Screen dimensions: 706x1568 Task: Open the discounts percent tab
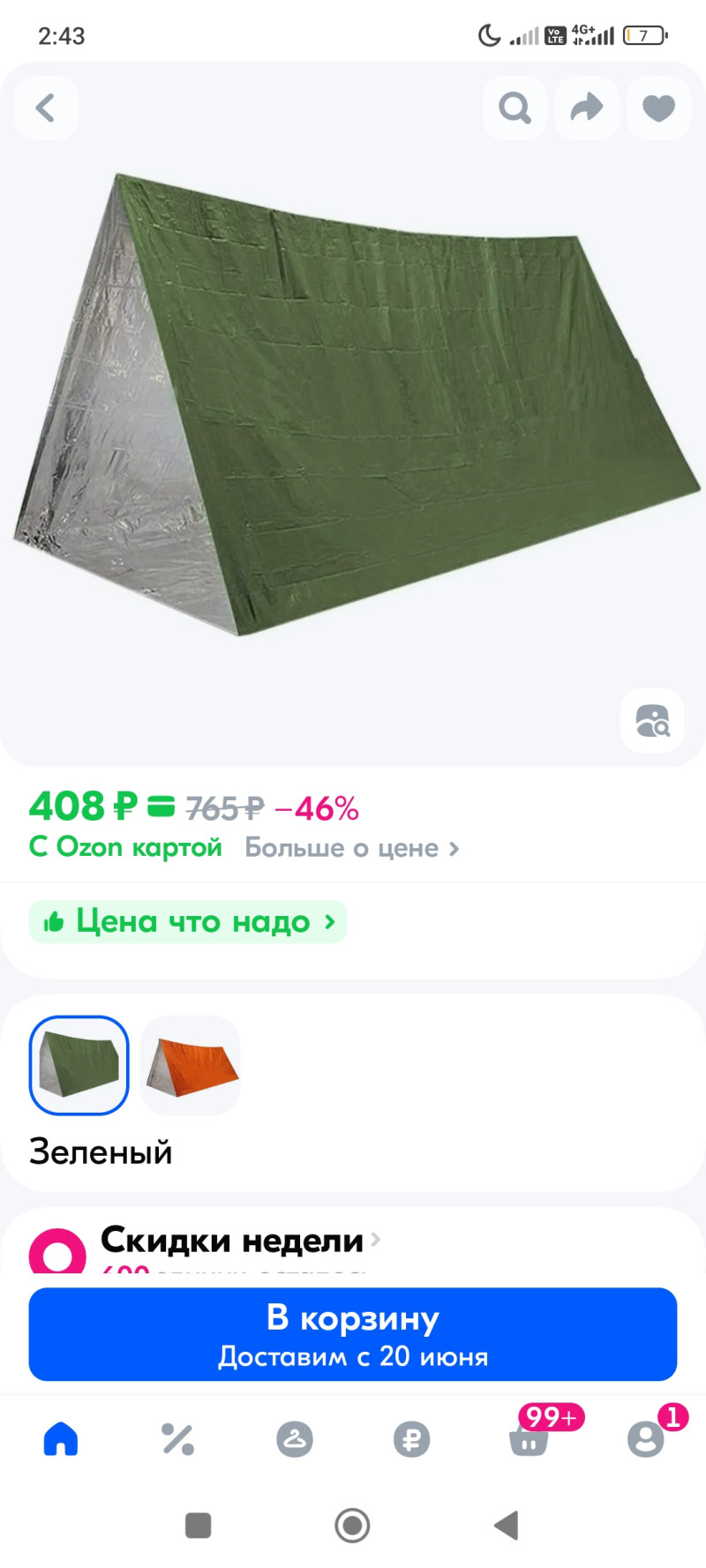[177, 1439]
